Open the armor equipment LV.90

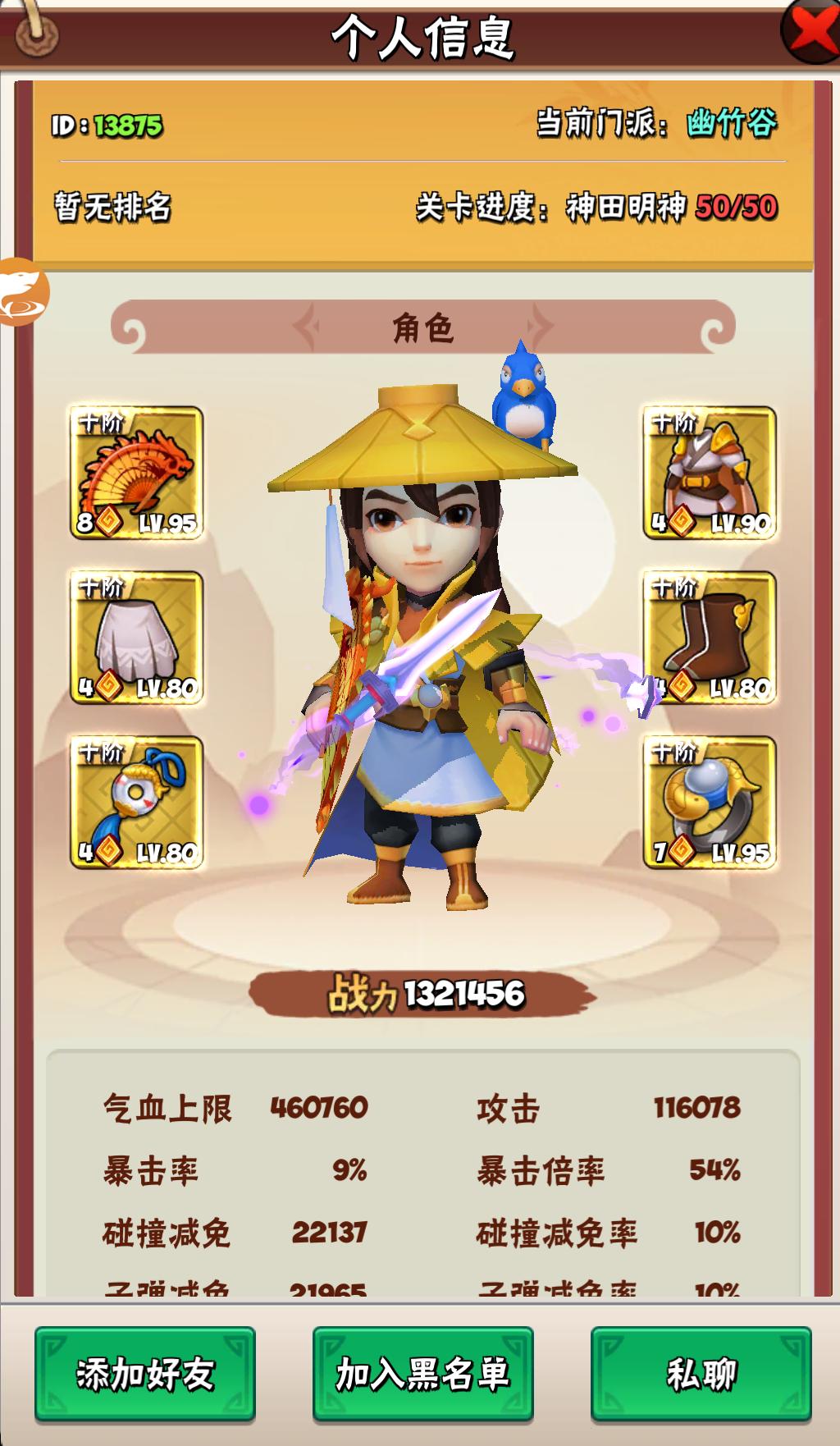click(x=710, y=474)
